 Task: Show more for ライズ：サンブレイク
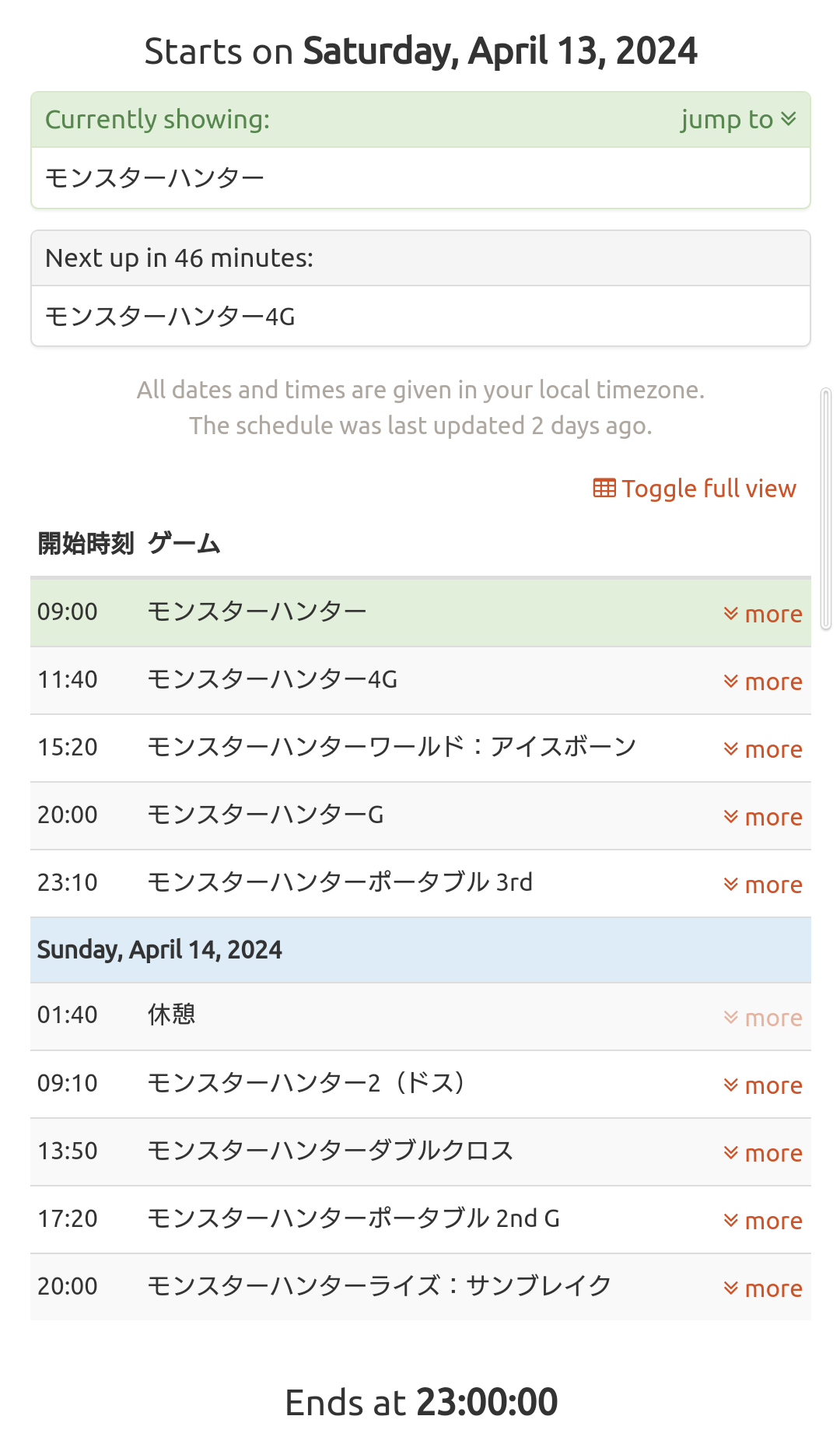pyautogui.click(x=762, y=1288)
